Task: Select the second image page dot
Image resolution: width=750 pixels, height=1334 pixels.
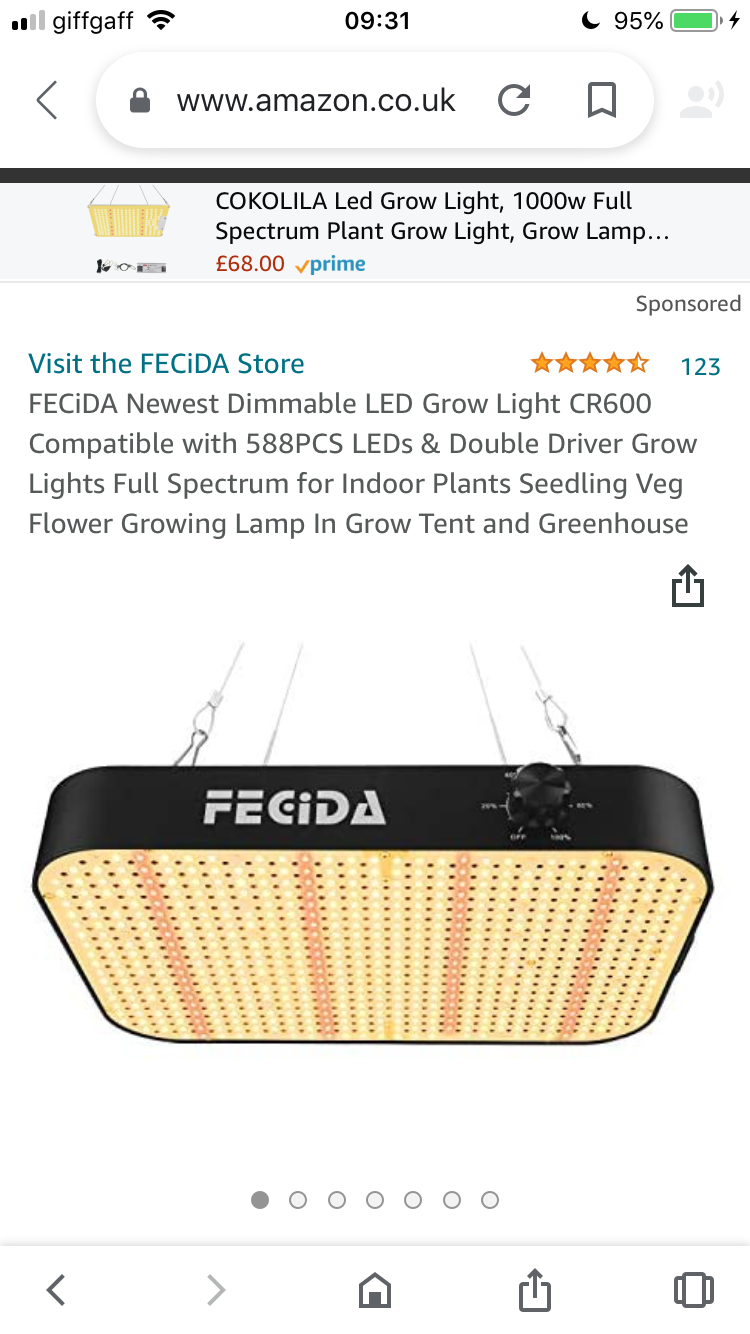Action: (298, 1200)
